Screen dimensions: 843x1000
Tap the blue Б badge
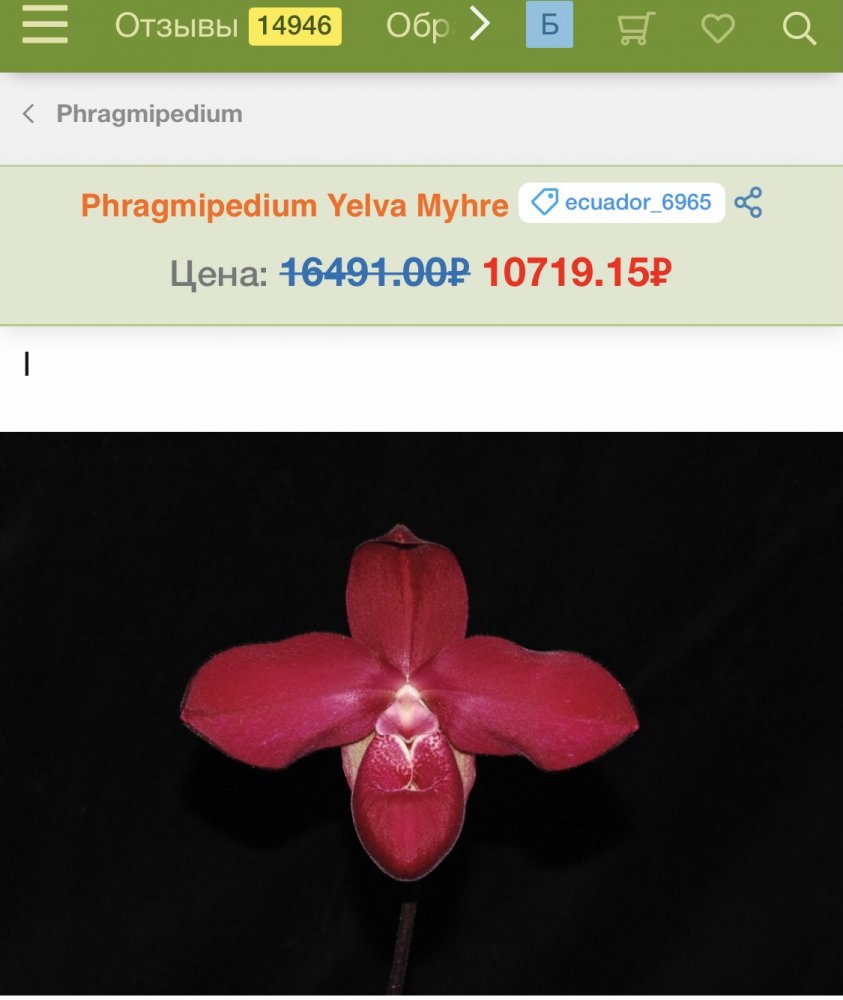[x=549, y=26]
